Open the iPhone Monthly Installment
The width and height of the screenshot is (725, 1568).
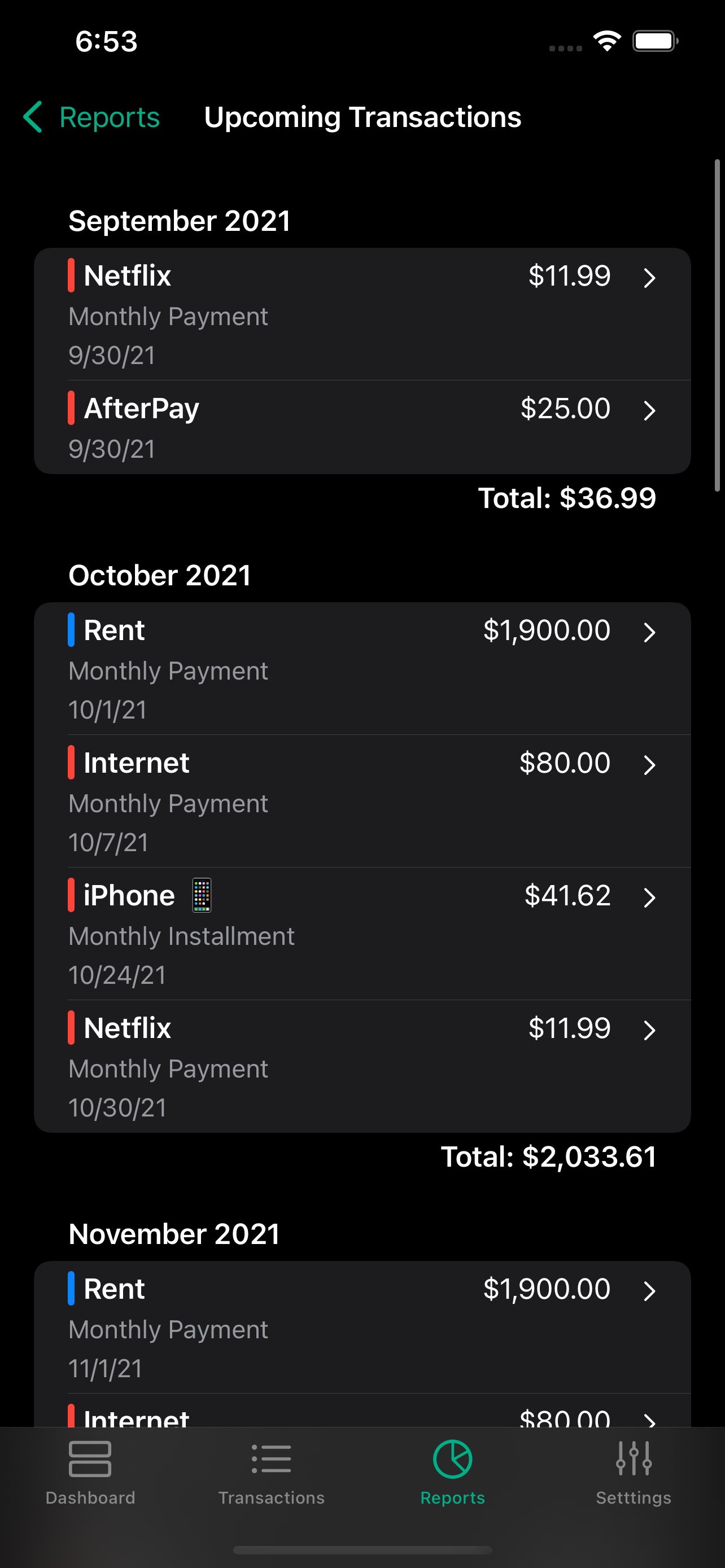pyautogui.click(x=362, y=934)
